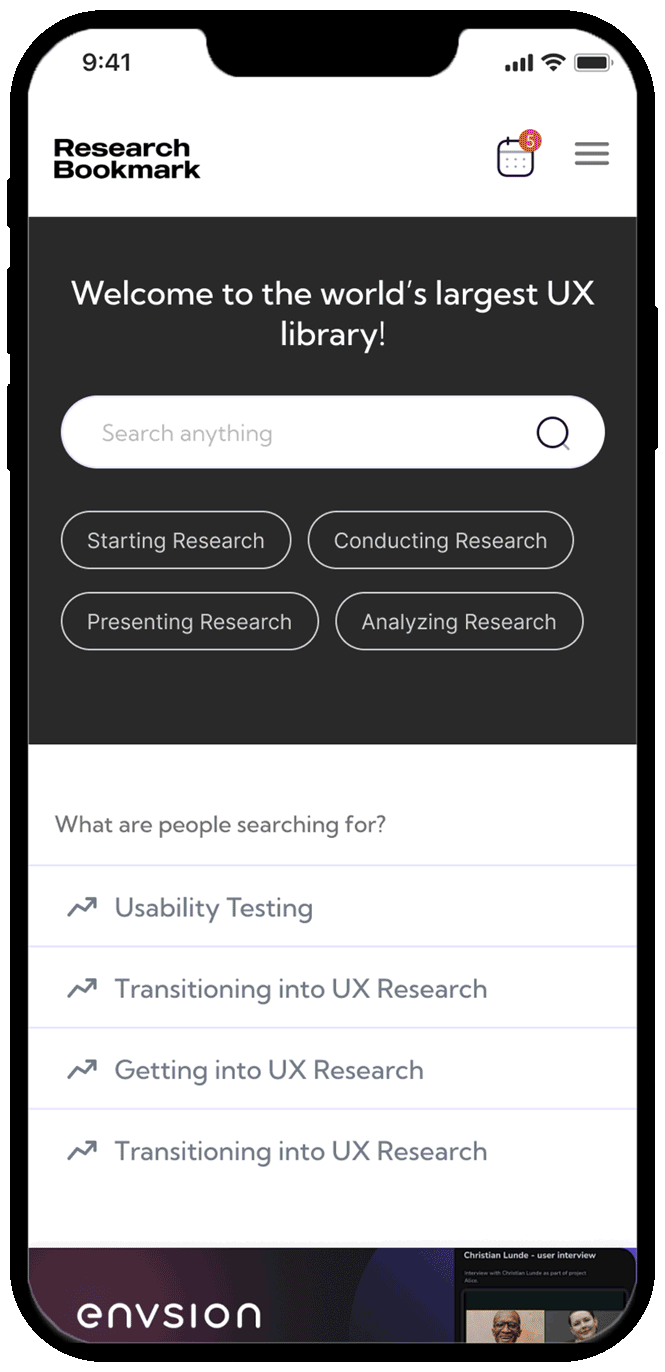Open the calendar with notification badge
This screenshot has width=665, height=1372.
(516, 157)
